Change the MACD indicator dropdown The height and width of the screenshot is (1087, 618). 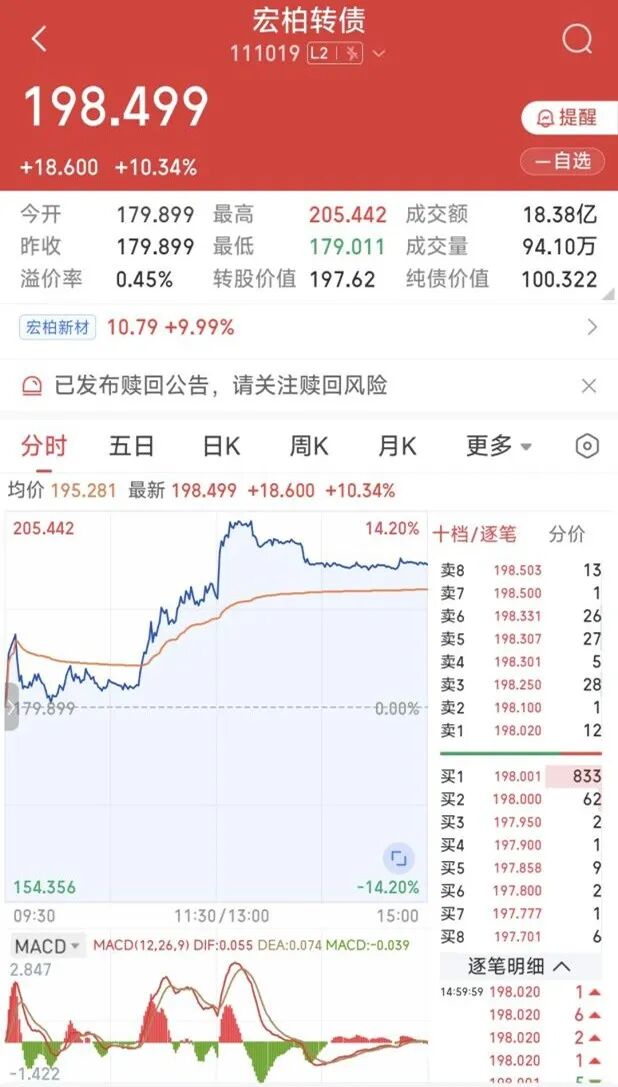[47, 946]
